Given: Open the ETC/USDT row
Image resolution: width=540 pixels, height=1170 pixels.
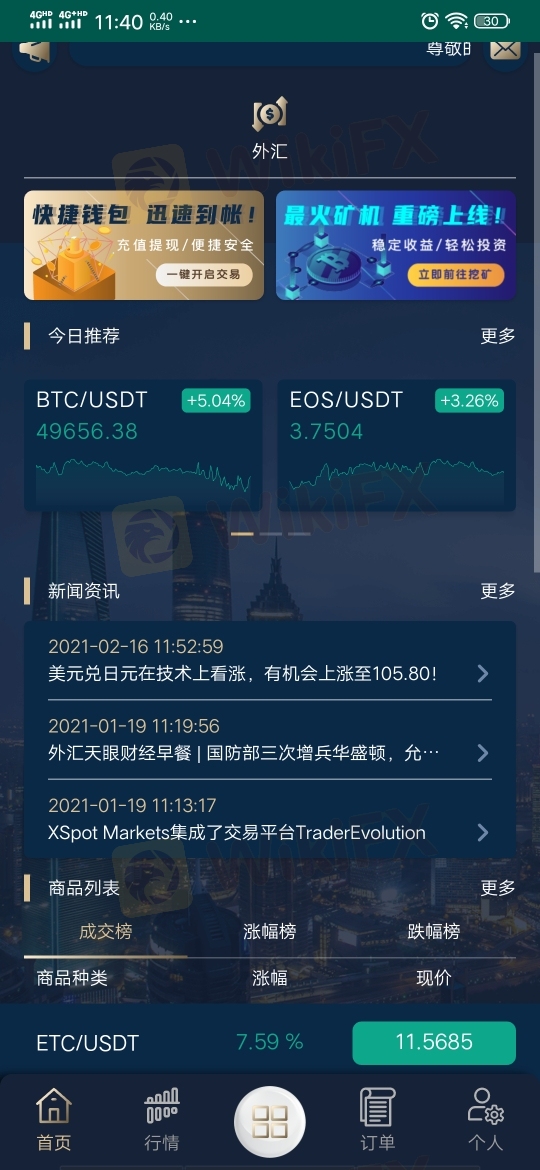Looking at the screenshot, I should 270,1042.
